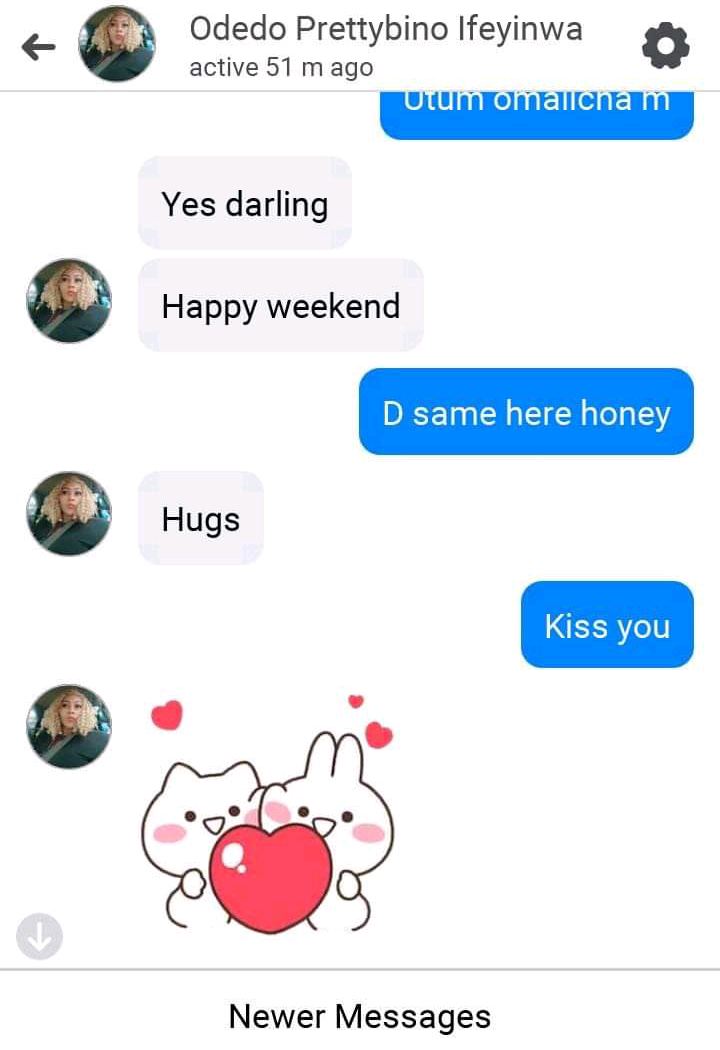
Task: Go back with the arrow icon
Action: pos(38,46)
